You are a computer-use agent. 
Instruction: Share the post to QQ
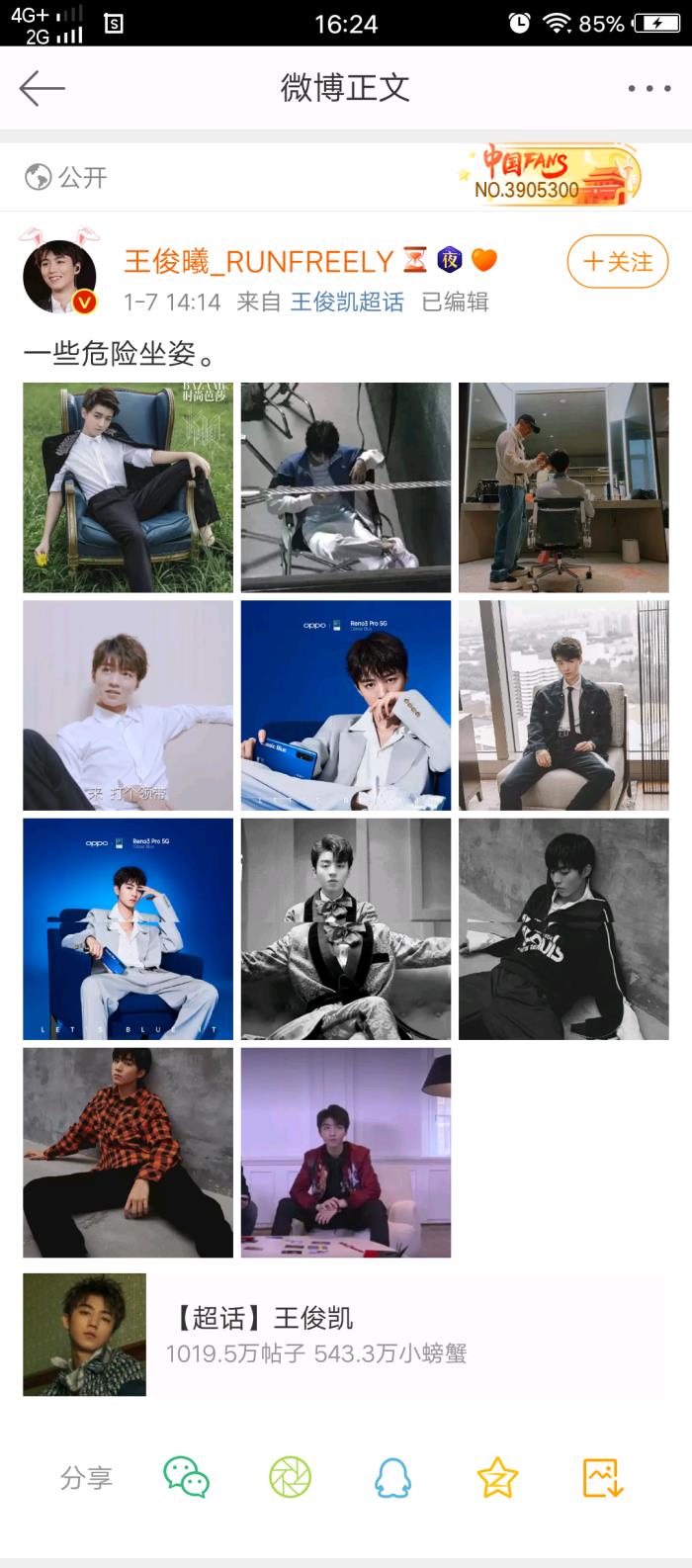392,1478
